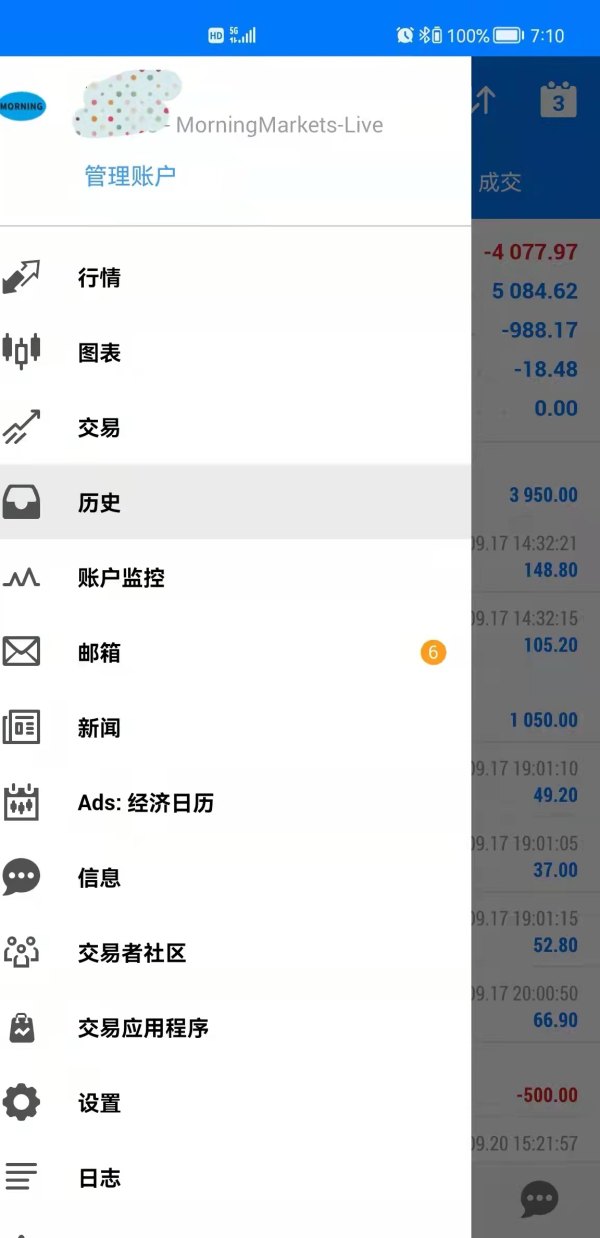The image size is (600, 1238).
Task: View the 日志 journal log
Action: point(235,1177)
